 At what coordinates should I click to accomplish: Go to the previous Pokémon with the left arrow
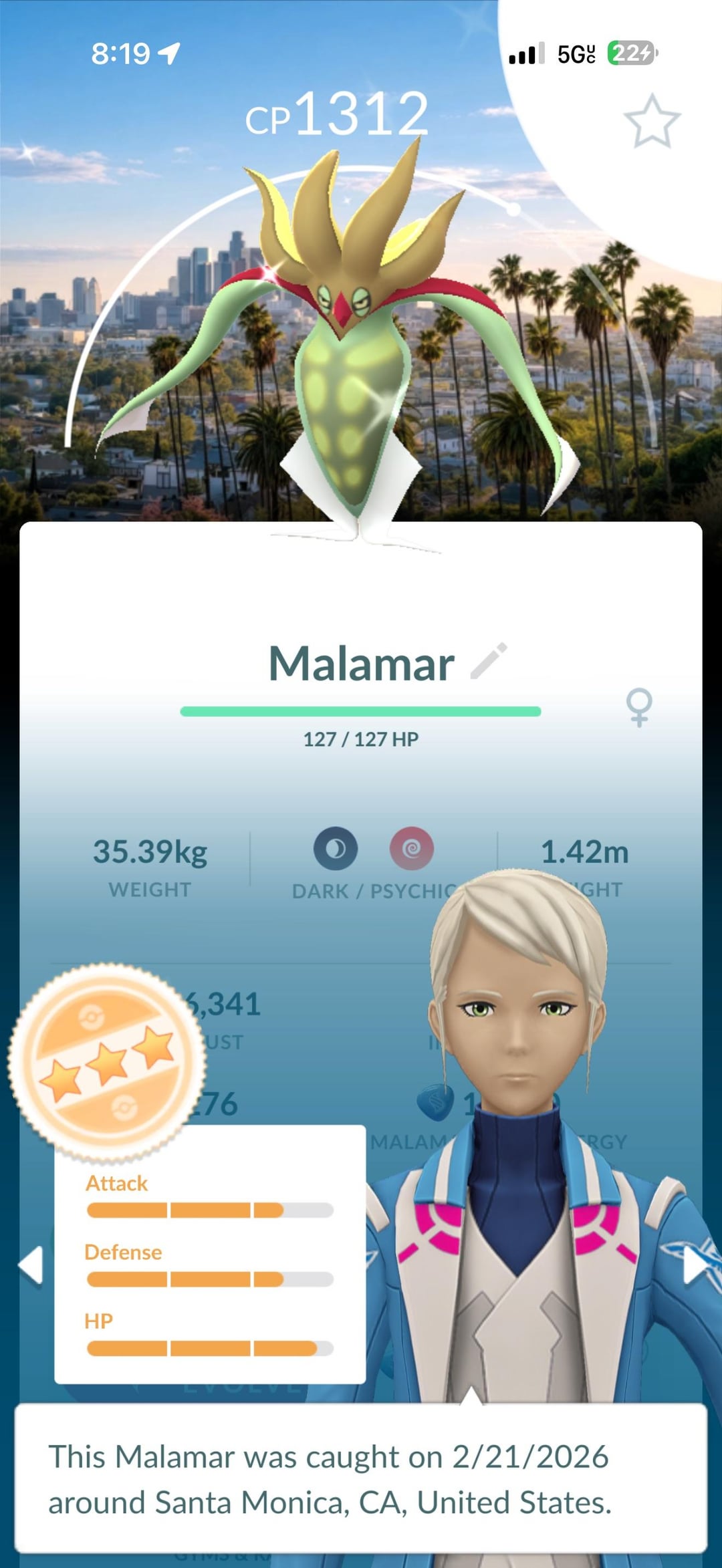pos(31,1265)
